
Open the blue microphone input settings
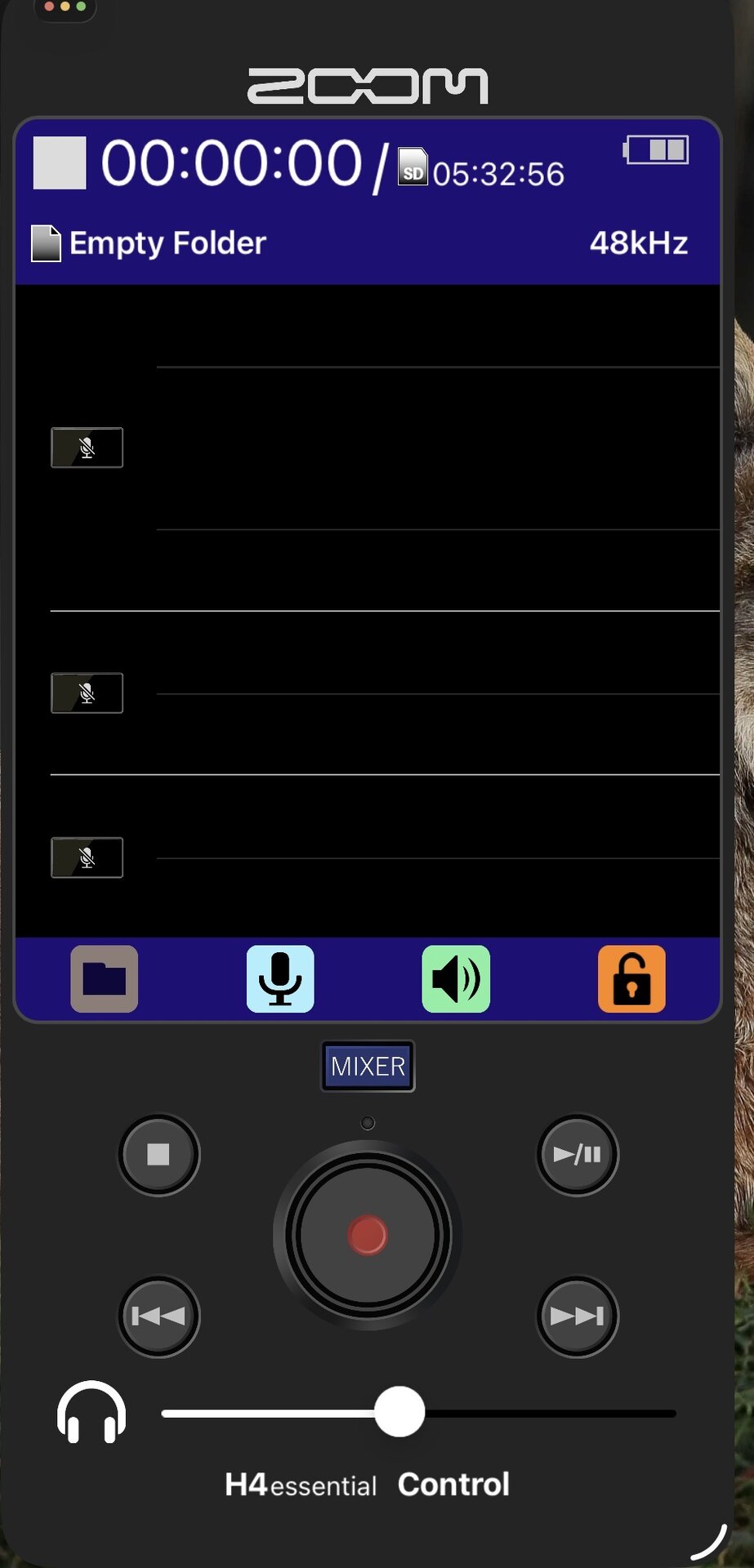point(280,978)
